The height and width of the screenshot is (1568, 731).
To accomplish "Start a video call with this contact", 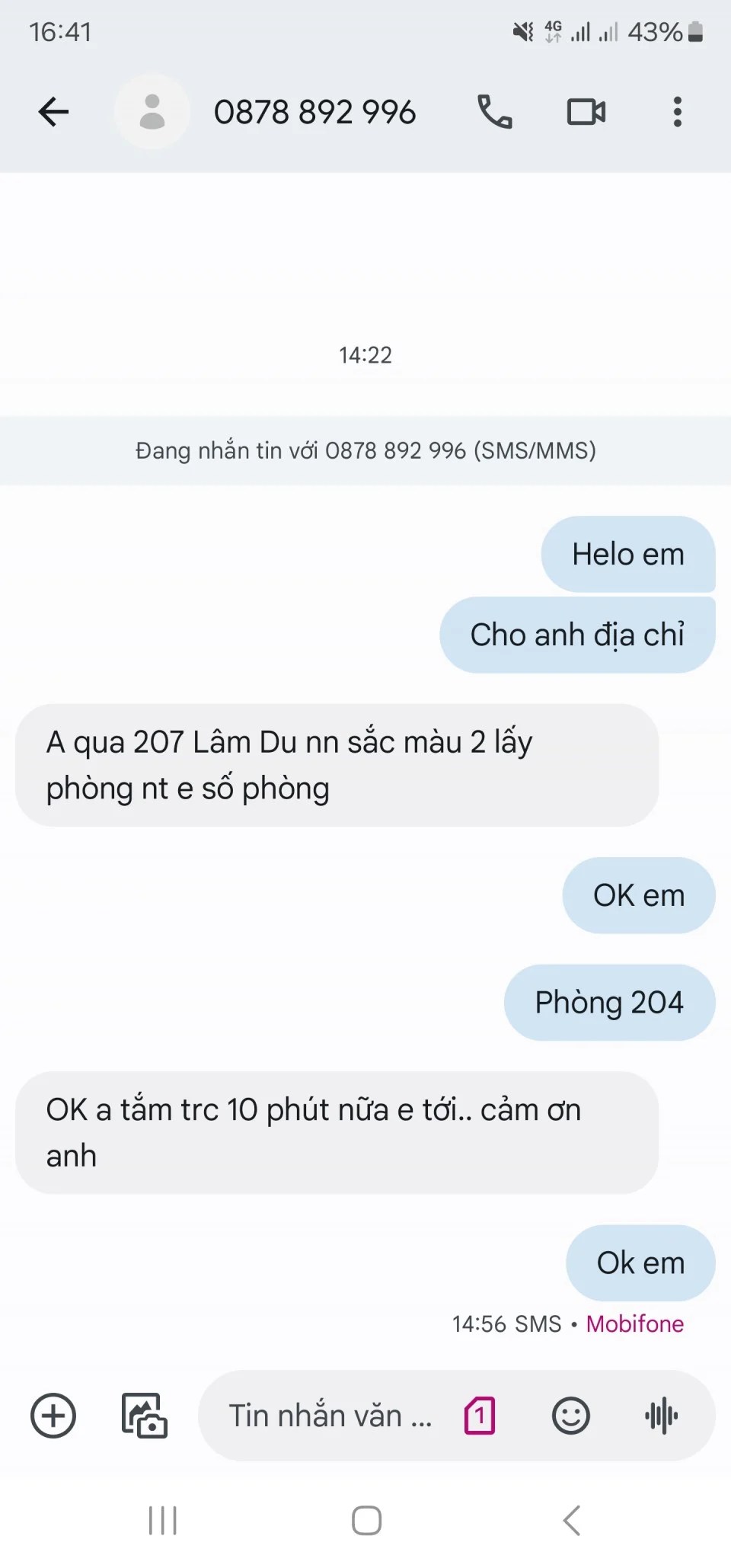I will coord(586,112).
